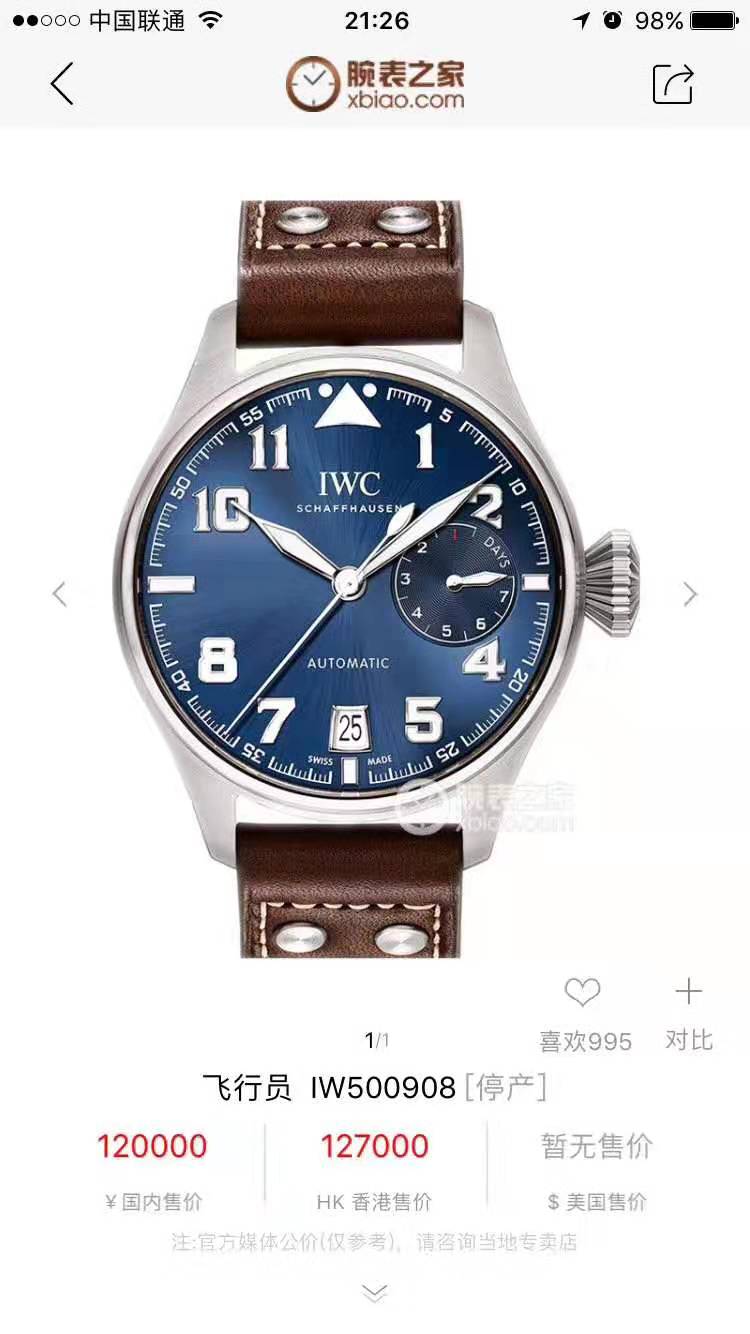This screenshot has height=1334, width=750.
Task: Share this watch page
Action: coord(673,83)
